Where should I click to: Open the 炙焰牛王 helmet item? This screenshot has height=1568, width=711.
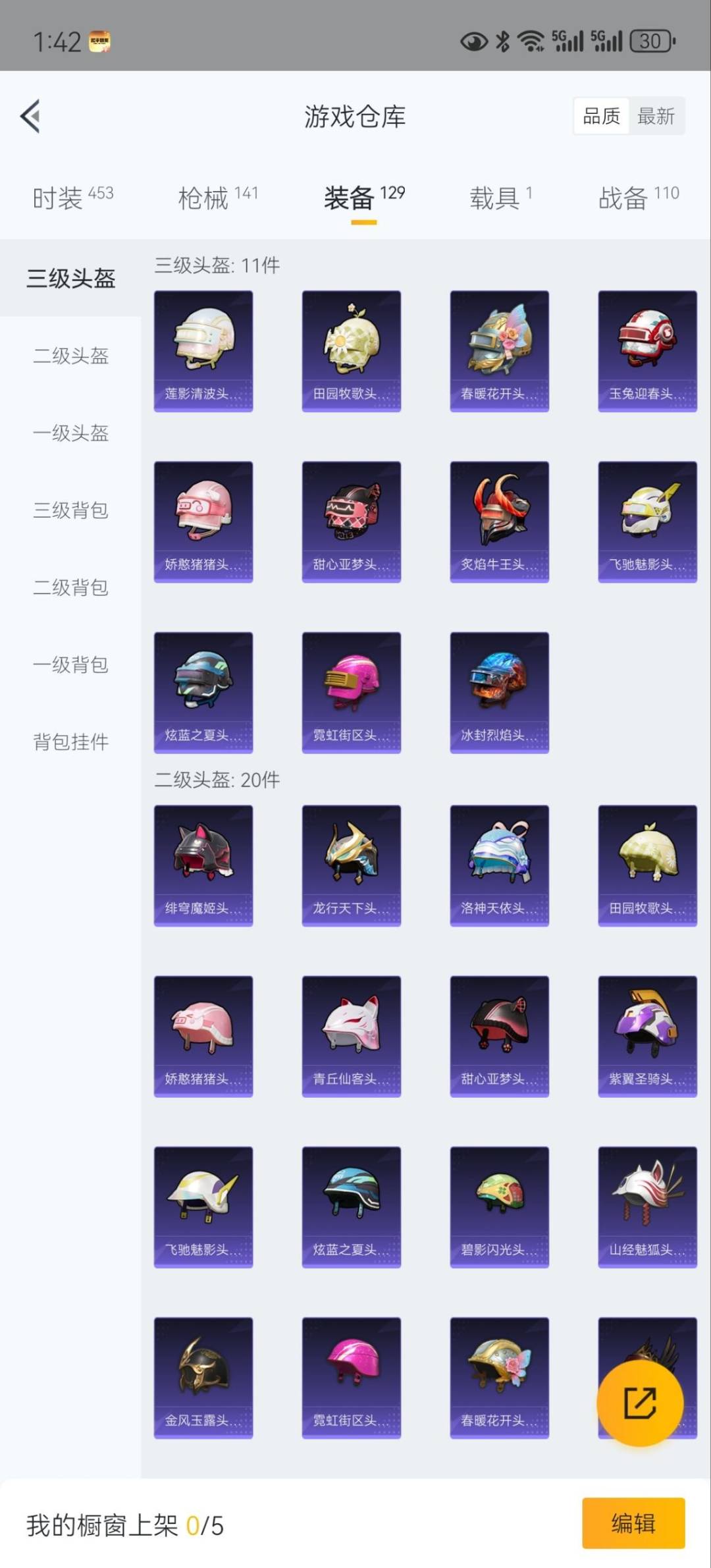(x=499, y=522)
